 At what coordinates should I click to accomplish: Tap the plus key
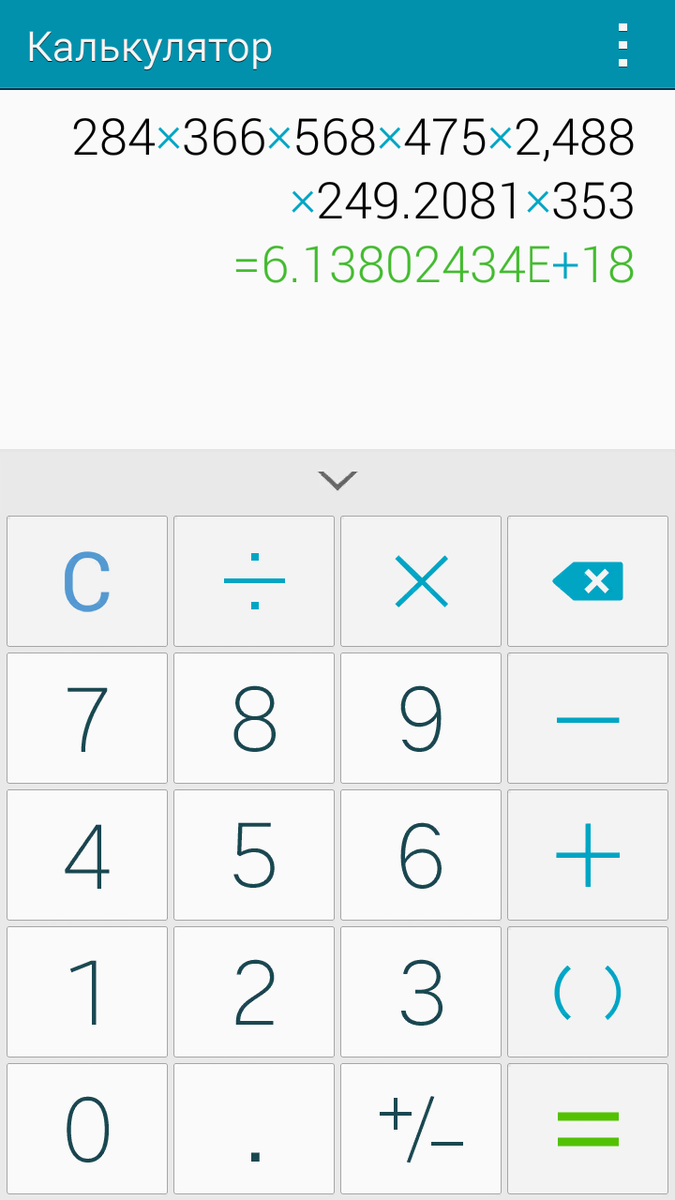(x=588, y=855)
